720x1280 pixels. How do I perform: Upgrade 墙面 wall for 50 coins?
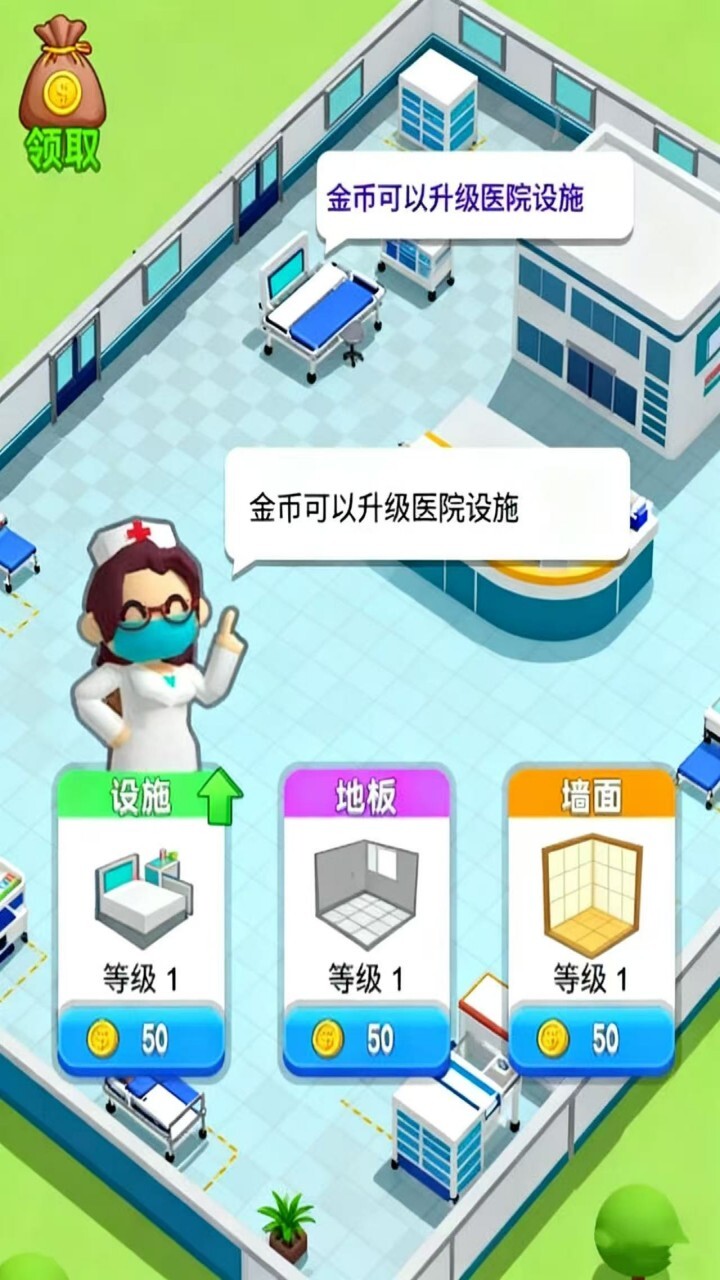click(x=591, y=1040)
